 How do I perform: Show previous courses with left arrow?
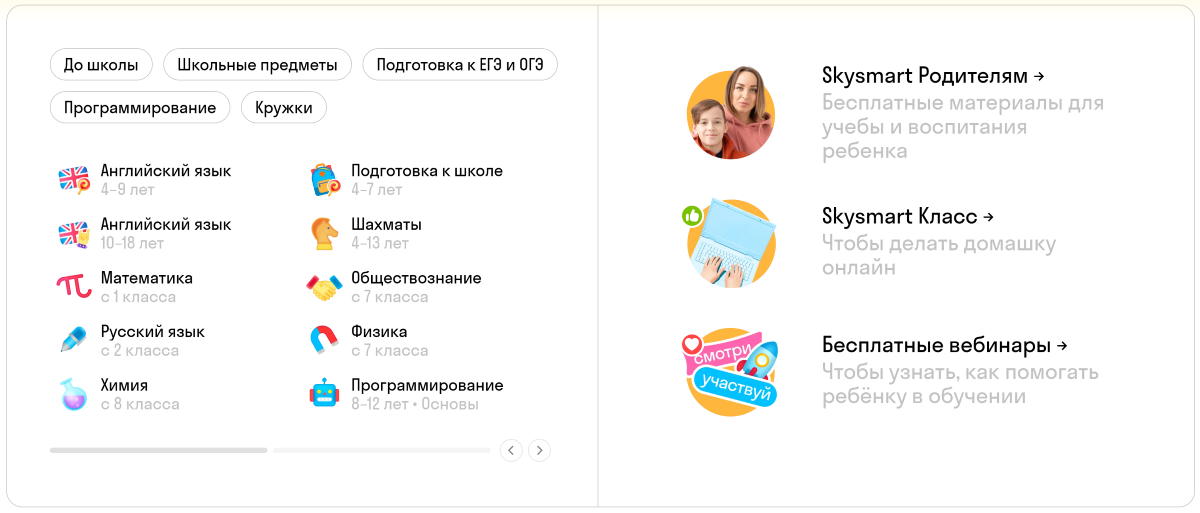tap(511, 450)
